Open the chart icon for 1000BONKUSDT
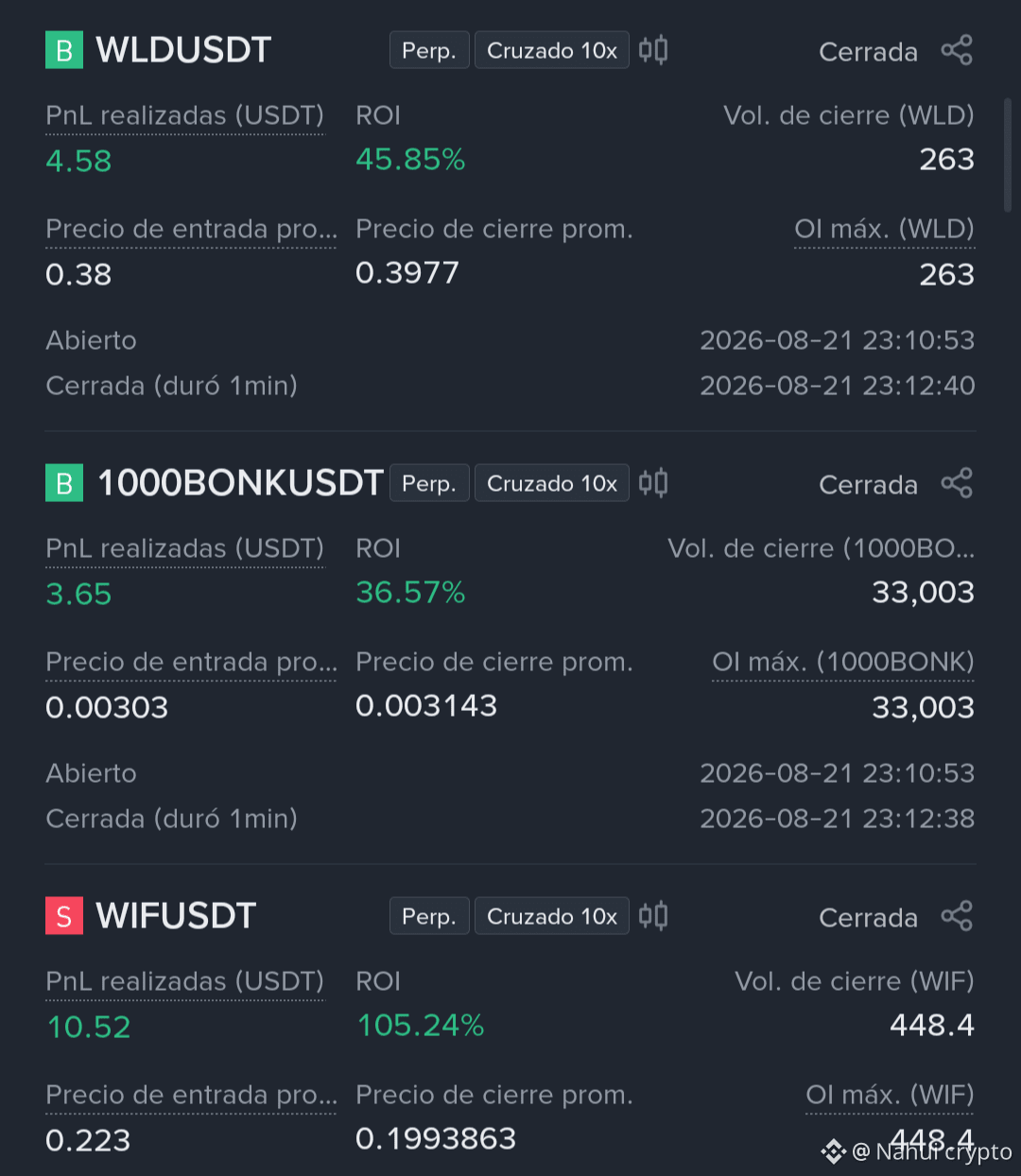This screenshot has height=1176, width=1021. click(x=653, y=483)
